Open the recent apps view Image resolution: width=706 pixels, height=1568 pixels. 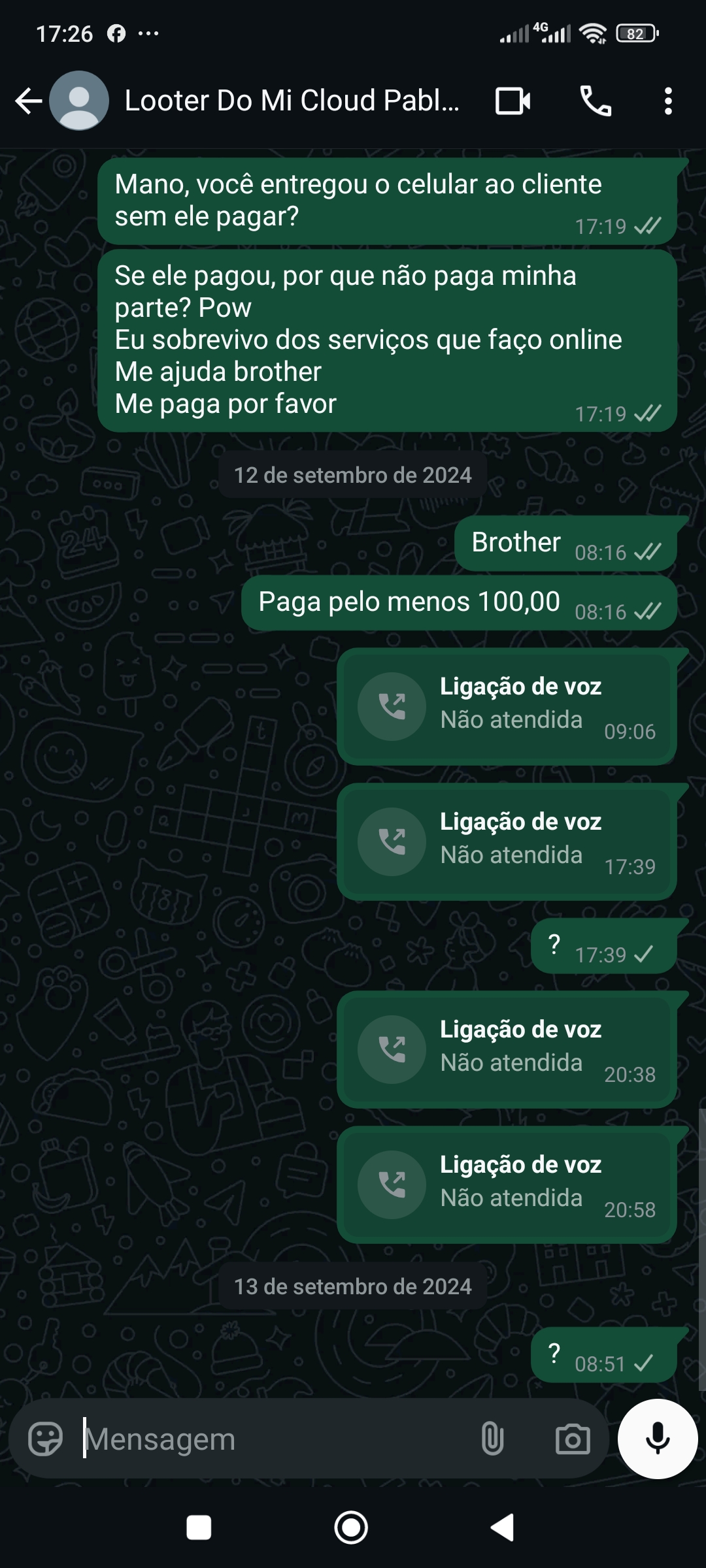(199, 1527)
